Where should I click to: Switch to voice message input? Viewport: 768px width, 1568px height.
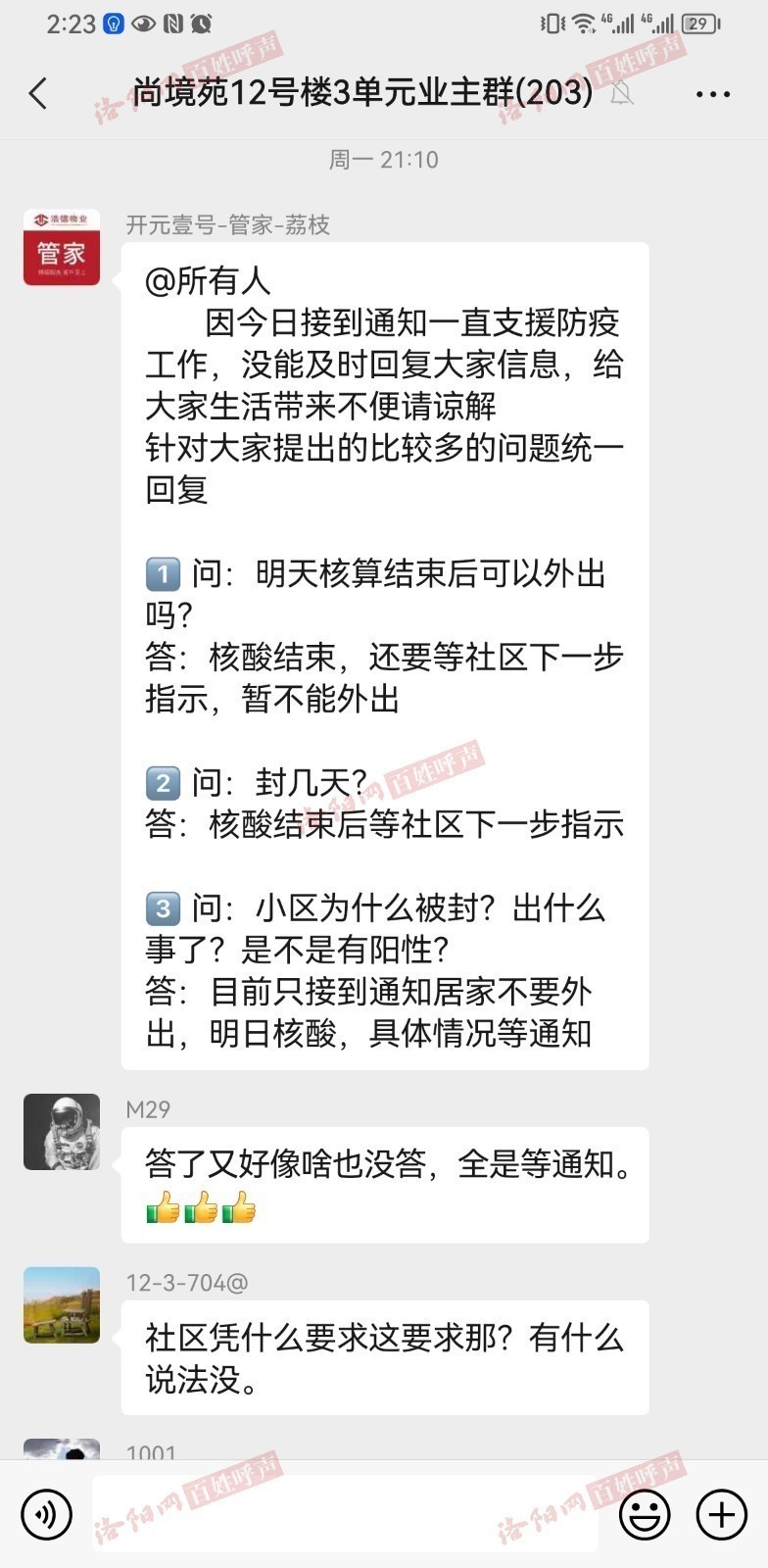coord(46,1514)
